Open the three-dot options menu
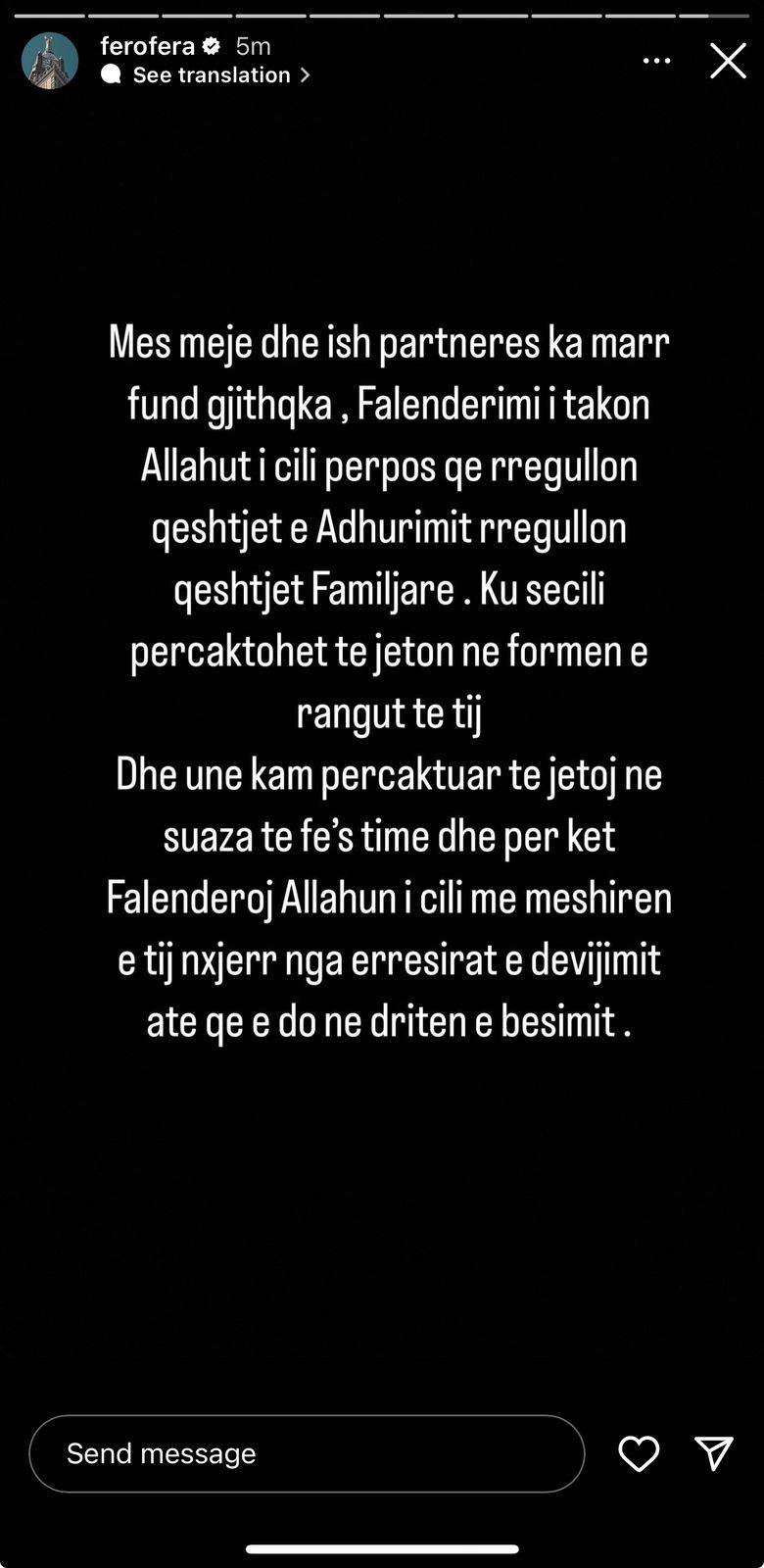 [657, 61]
